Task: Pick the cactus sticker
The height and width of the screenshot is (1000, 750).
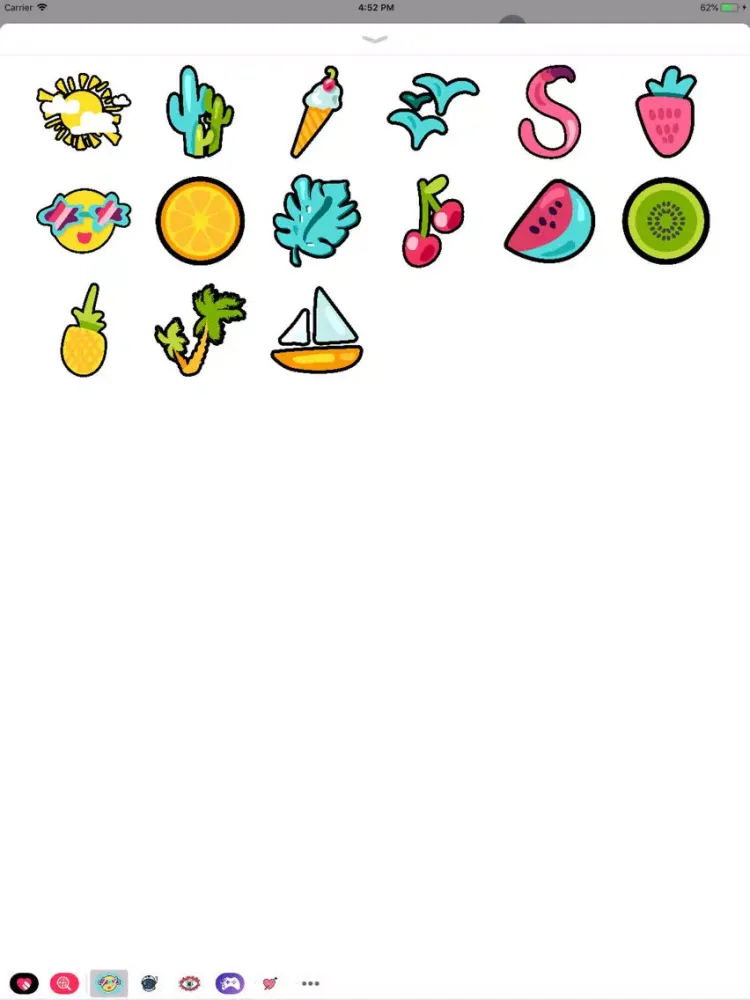Action: (199, 112)
